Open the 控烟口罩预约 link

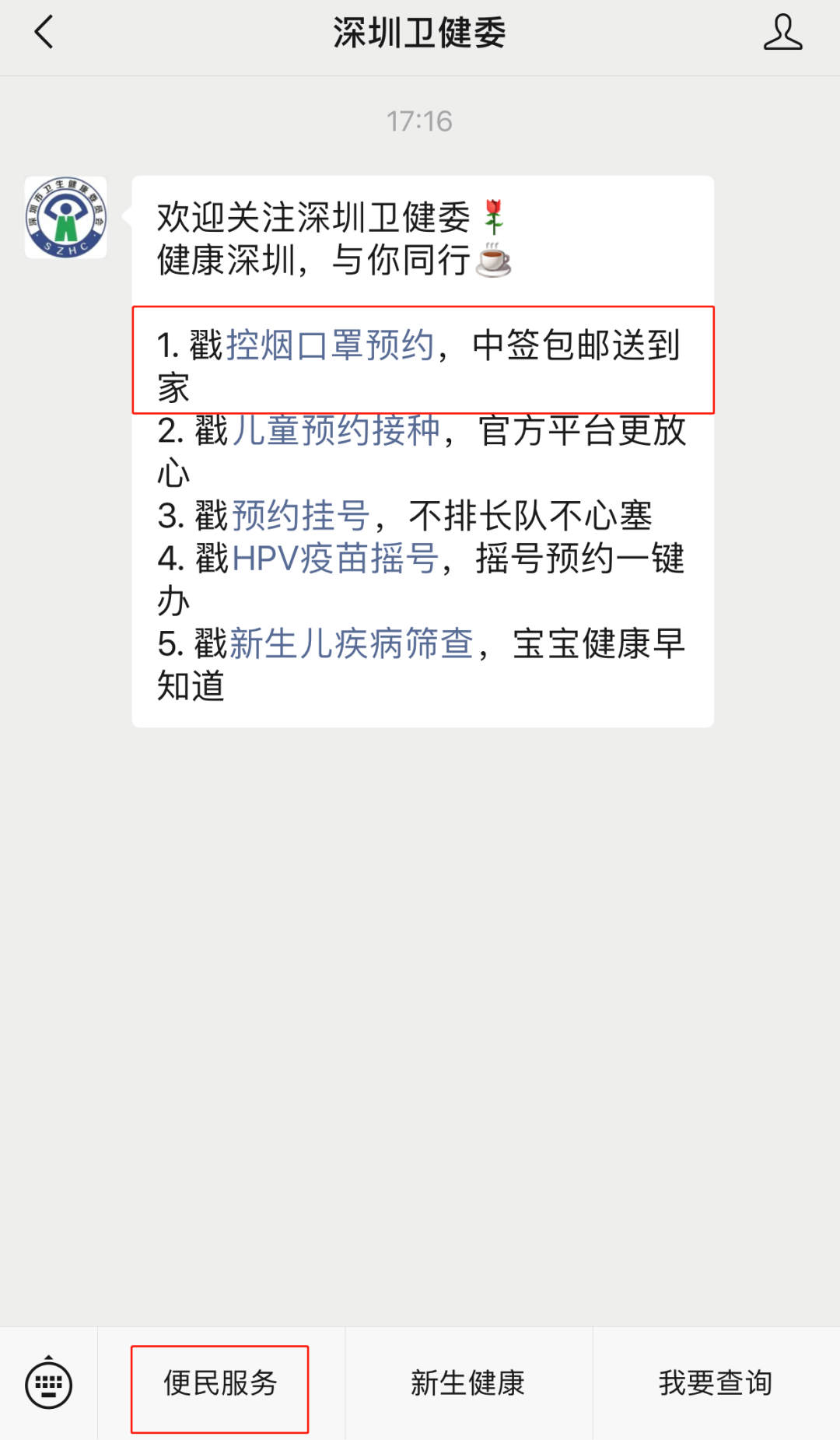[x=330, y=345]
